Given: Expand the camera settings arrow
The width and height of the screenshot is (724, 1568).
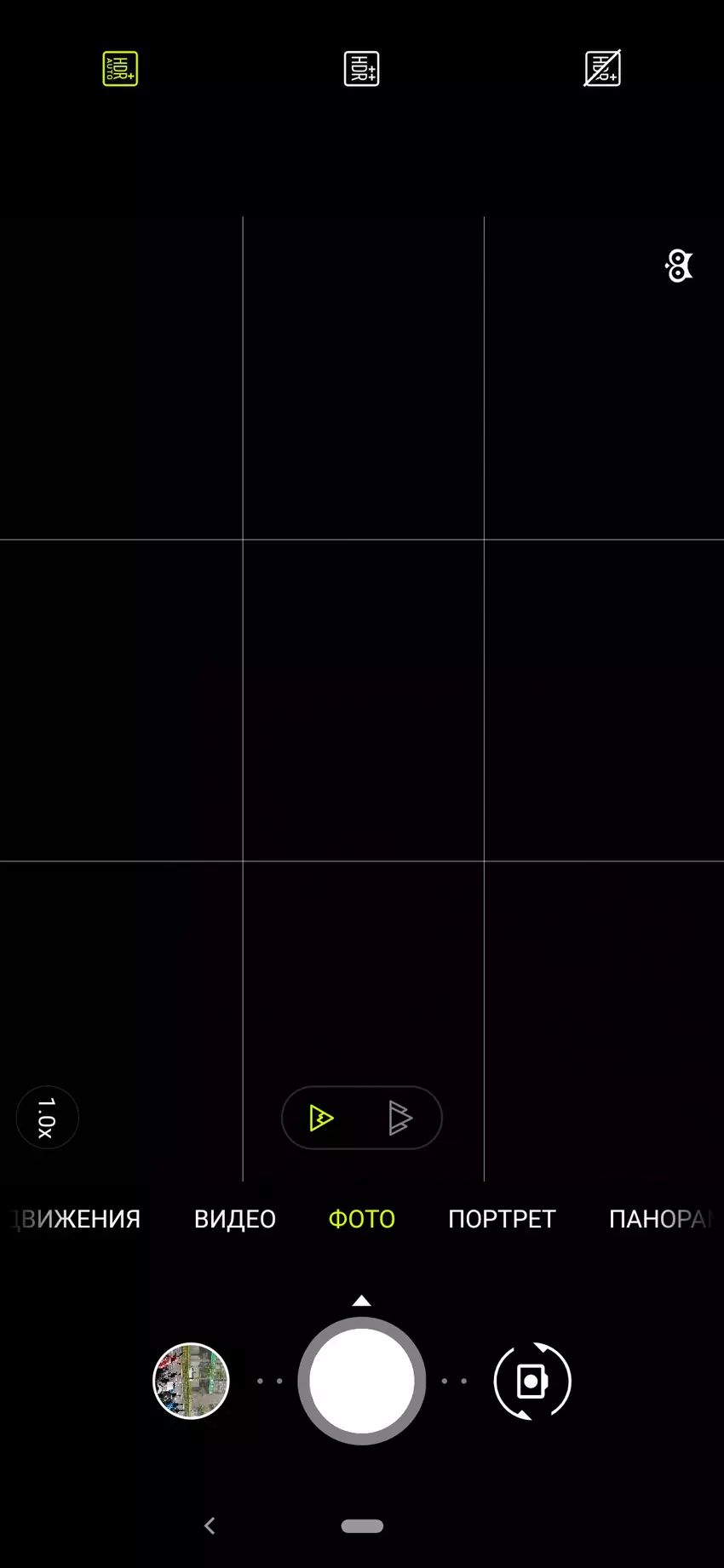Looking at the screenshot, I should (361, 1301).
